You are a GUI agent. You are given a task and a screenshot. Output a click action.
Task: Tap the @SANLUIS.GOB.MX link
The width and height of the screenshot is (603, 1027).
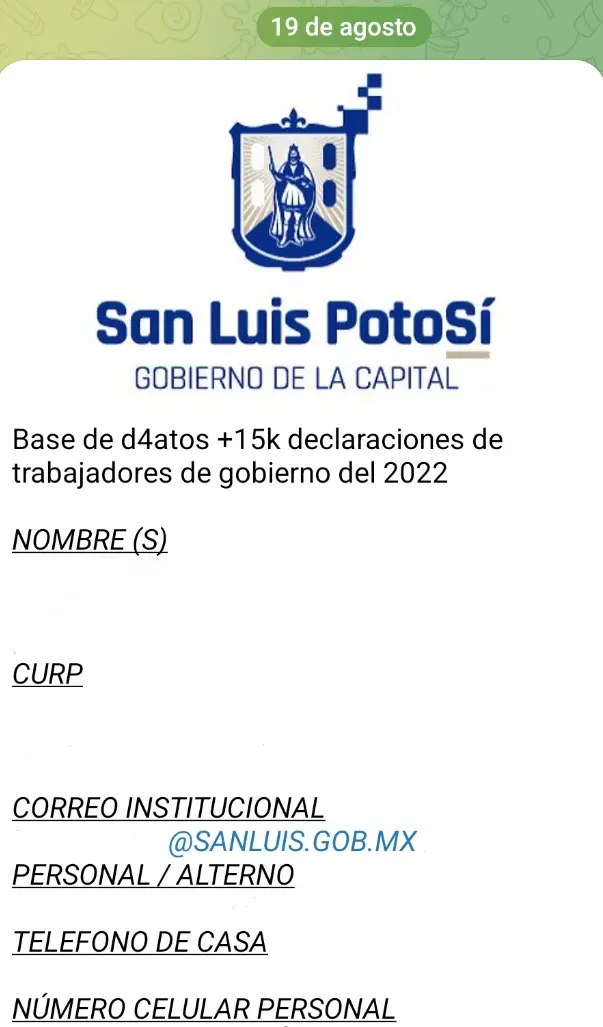tap(292, 842)
